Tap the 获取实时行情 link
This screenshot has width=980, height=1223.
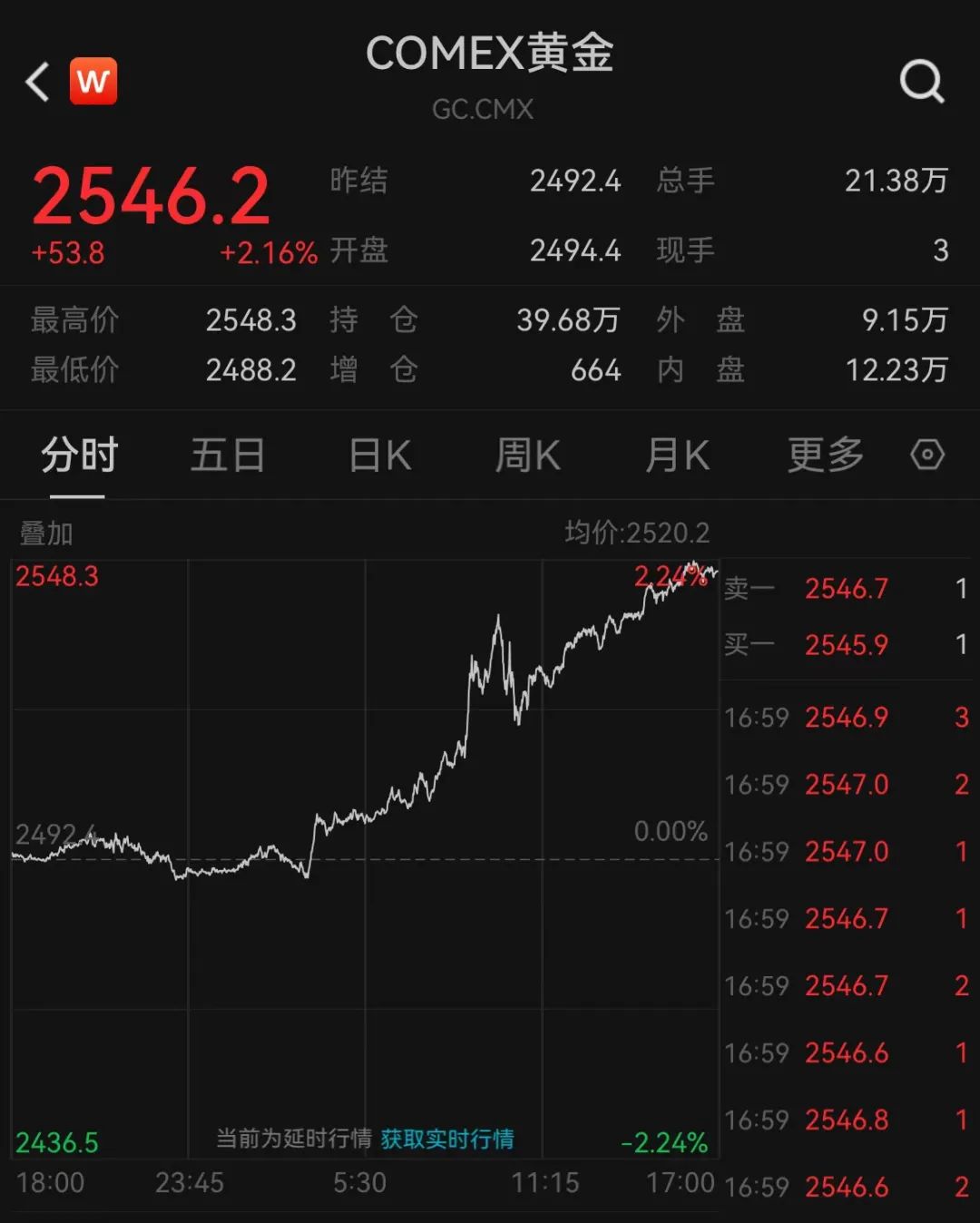447,1139
